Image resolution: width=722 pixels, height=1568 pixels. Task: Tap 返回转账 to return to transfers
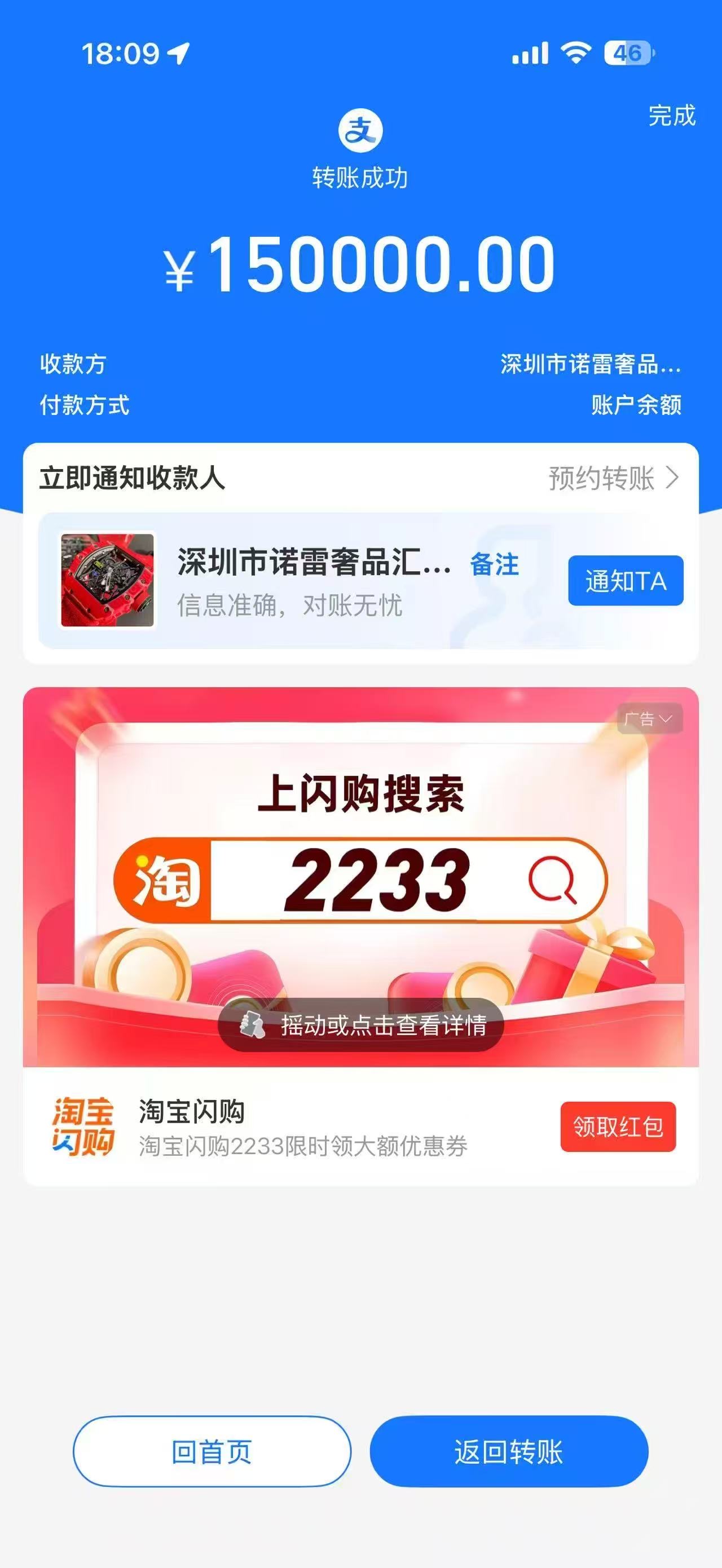pyautogui.click(x=509, y=1452)
